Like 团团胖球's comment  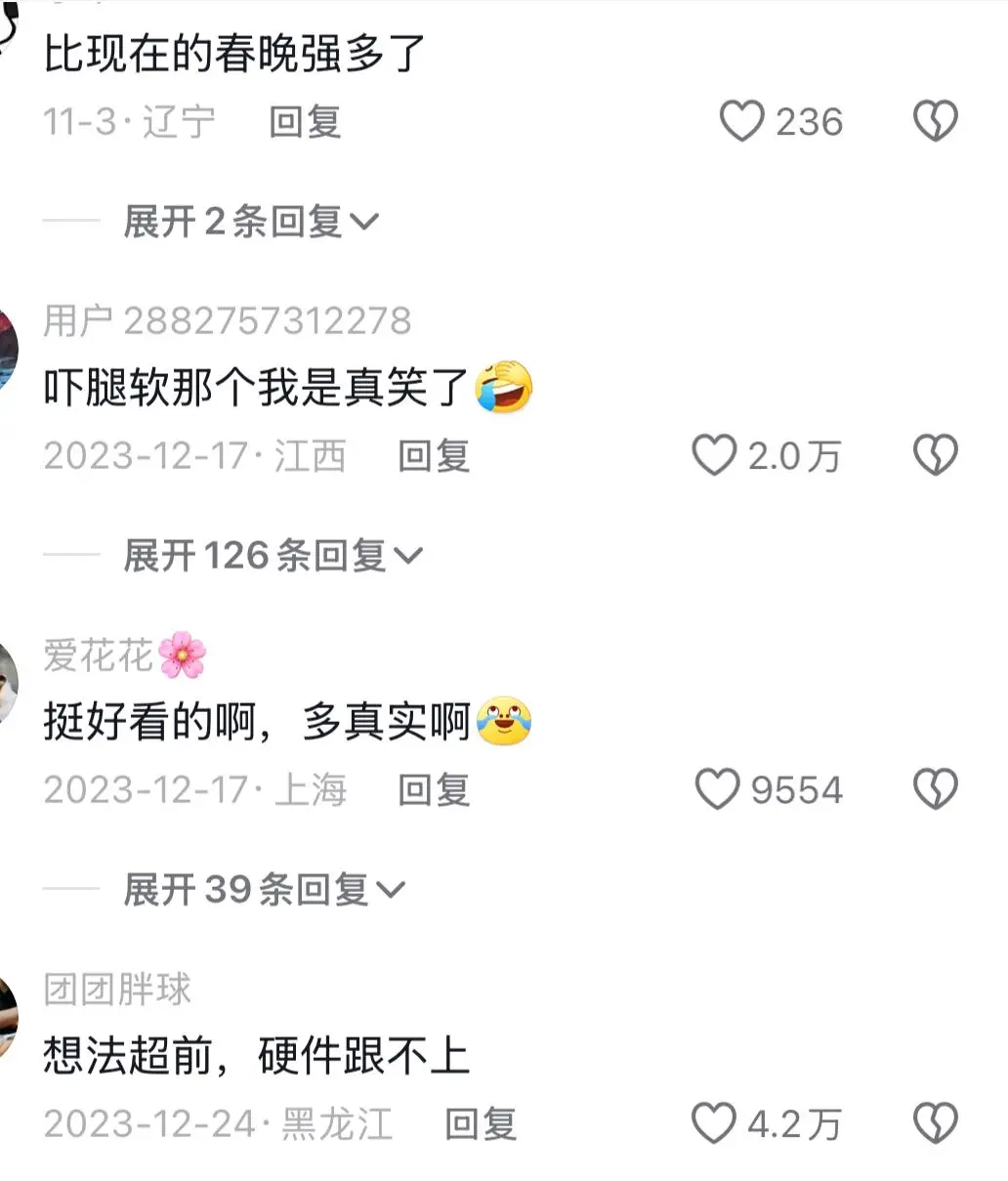(x=714, y=1123)
